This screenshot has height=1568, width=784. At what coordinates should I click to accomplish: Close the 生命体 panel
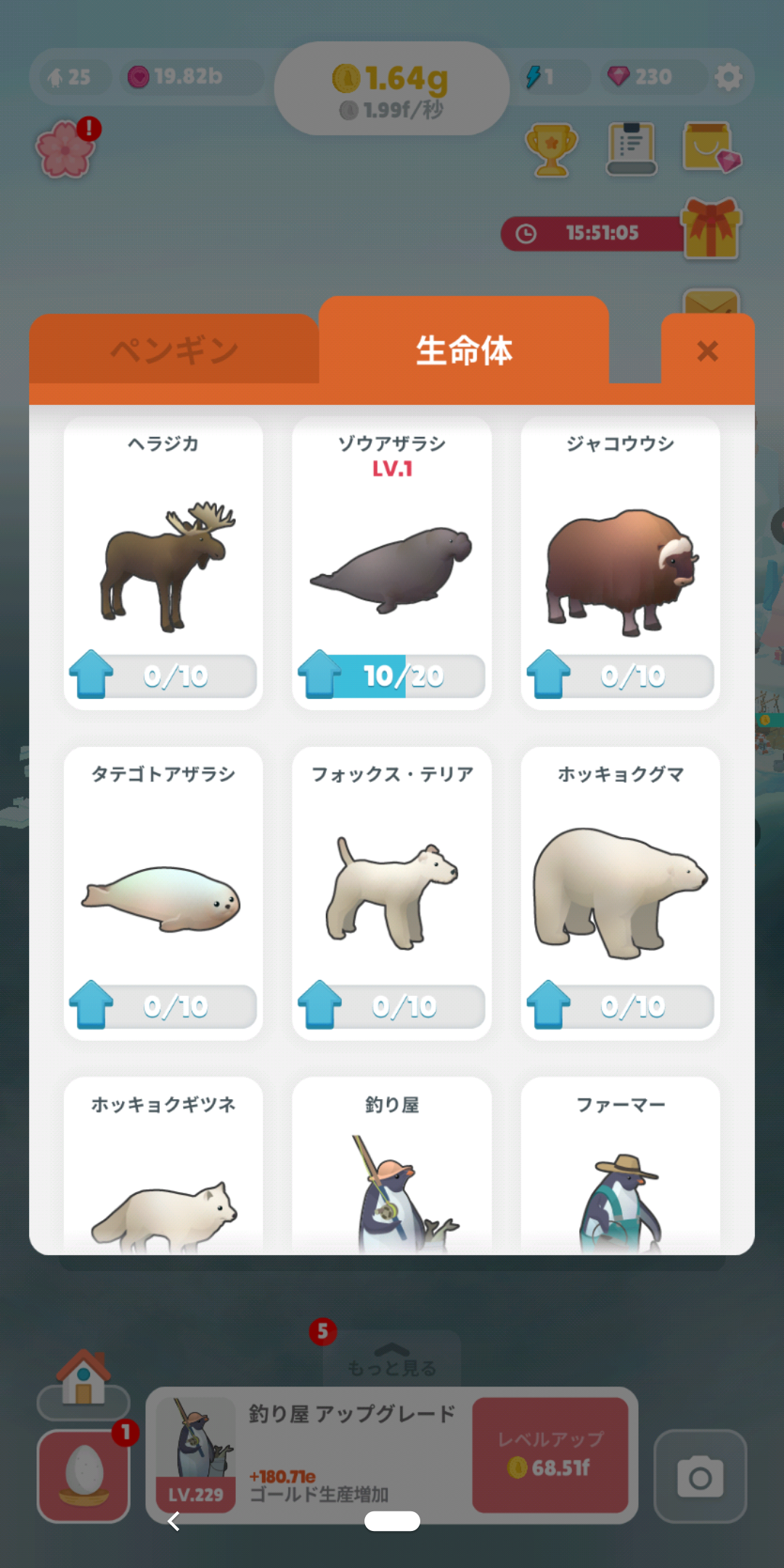click(707, 351)
